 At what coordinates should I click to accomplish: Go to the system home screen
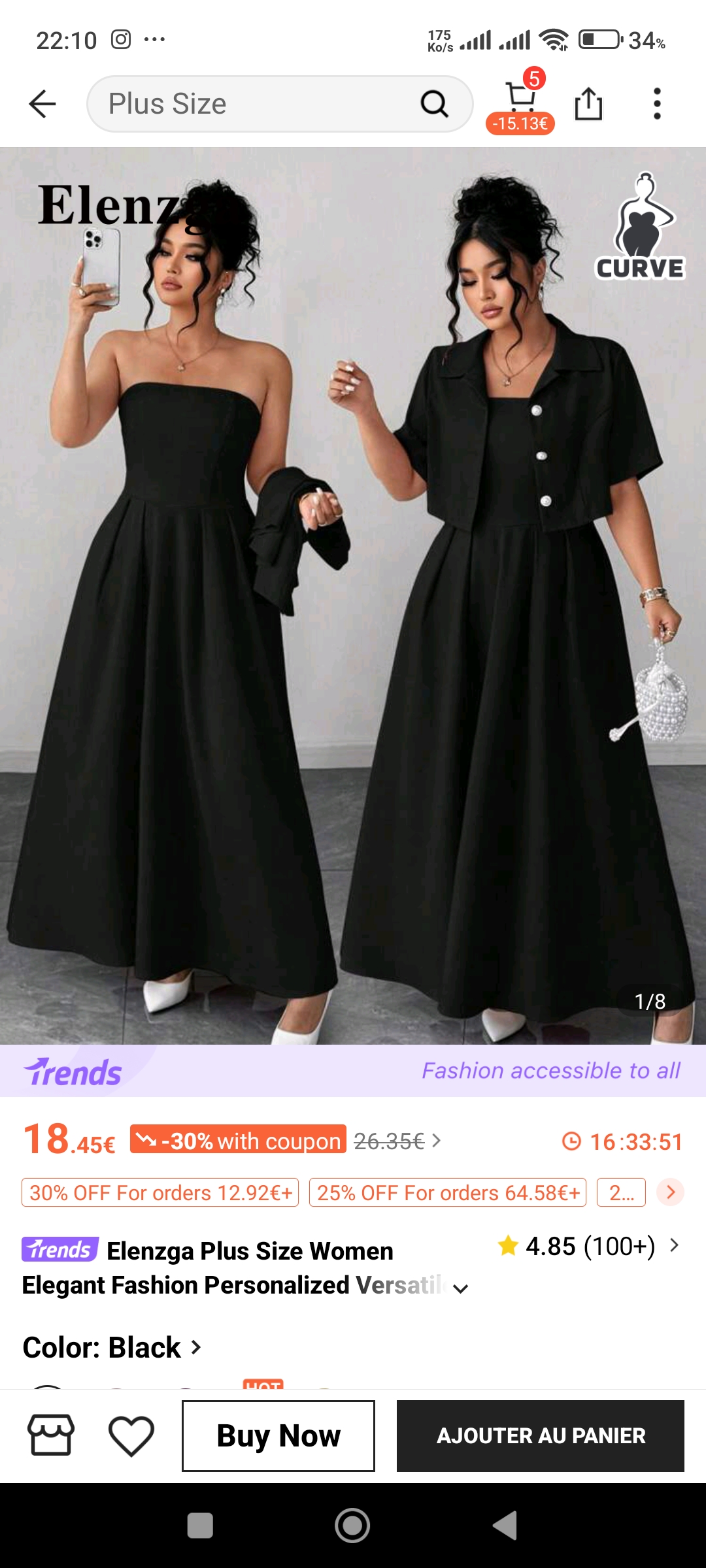pyautogui.click(x=352, y=1526)
